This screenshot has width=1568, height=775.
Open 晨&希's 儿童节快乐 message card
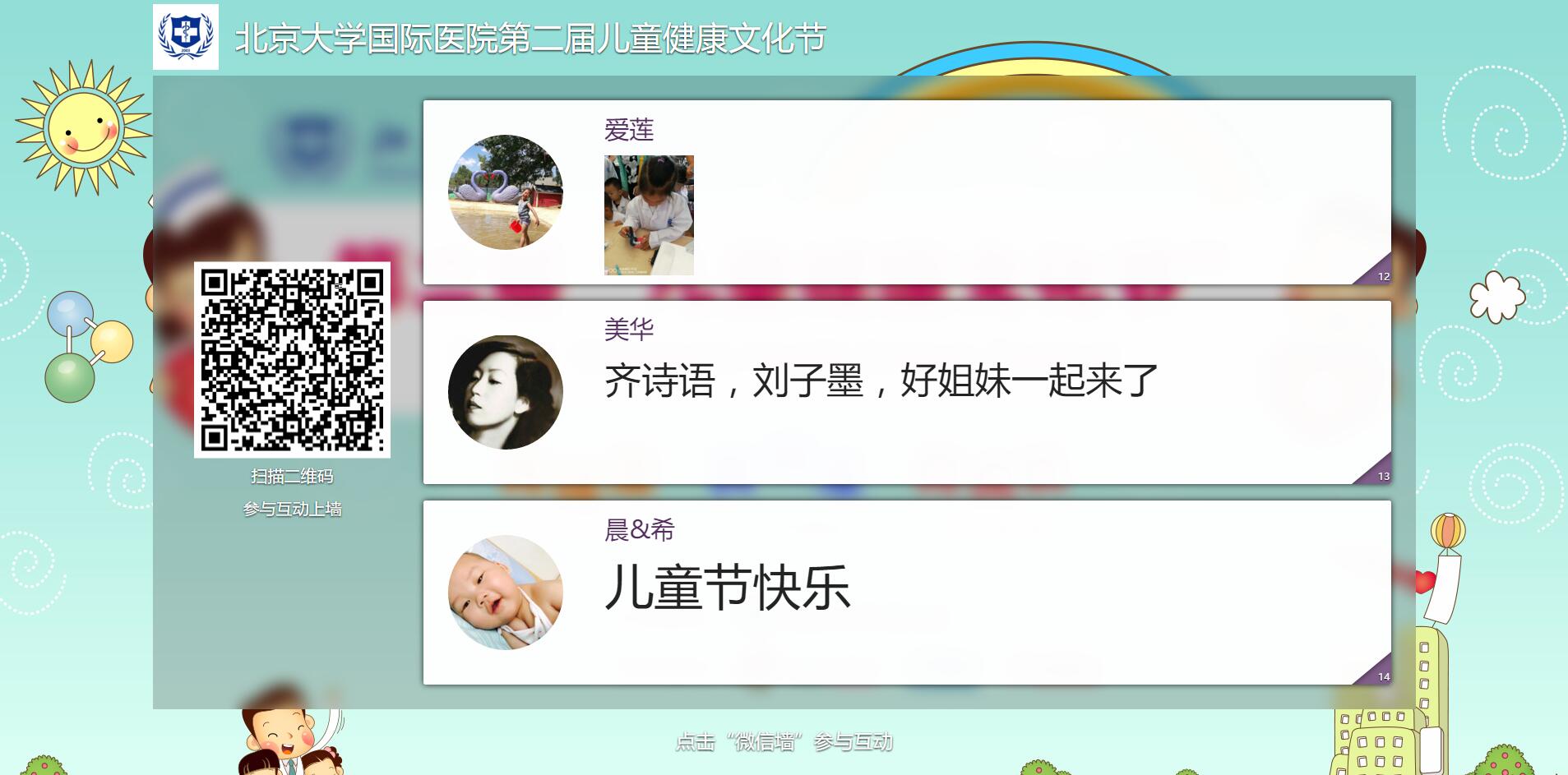[904, 592]
